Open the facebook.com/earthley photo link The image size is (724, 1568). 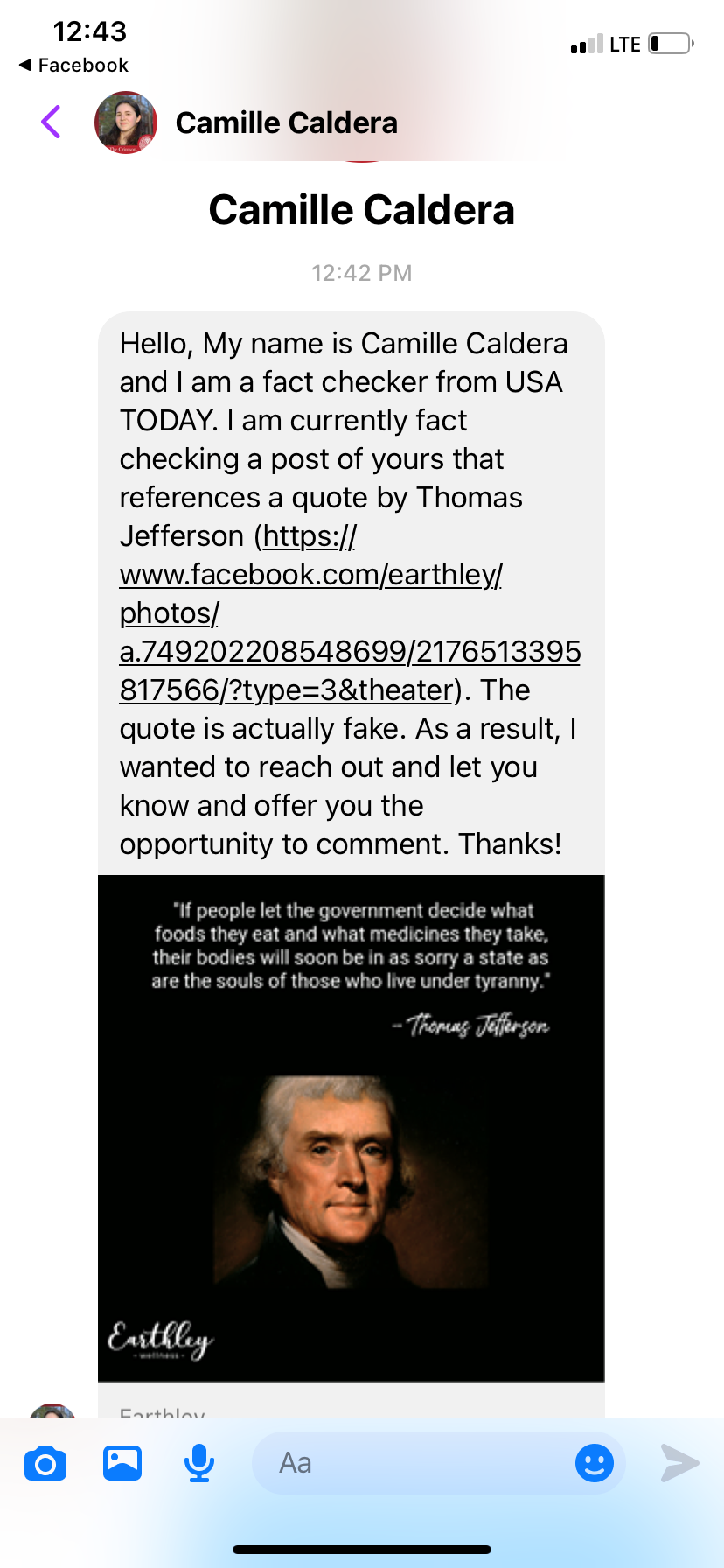point(350,612)
